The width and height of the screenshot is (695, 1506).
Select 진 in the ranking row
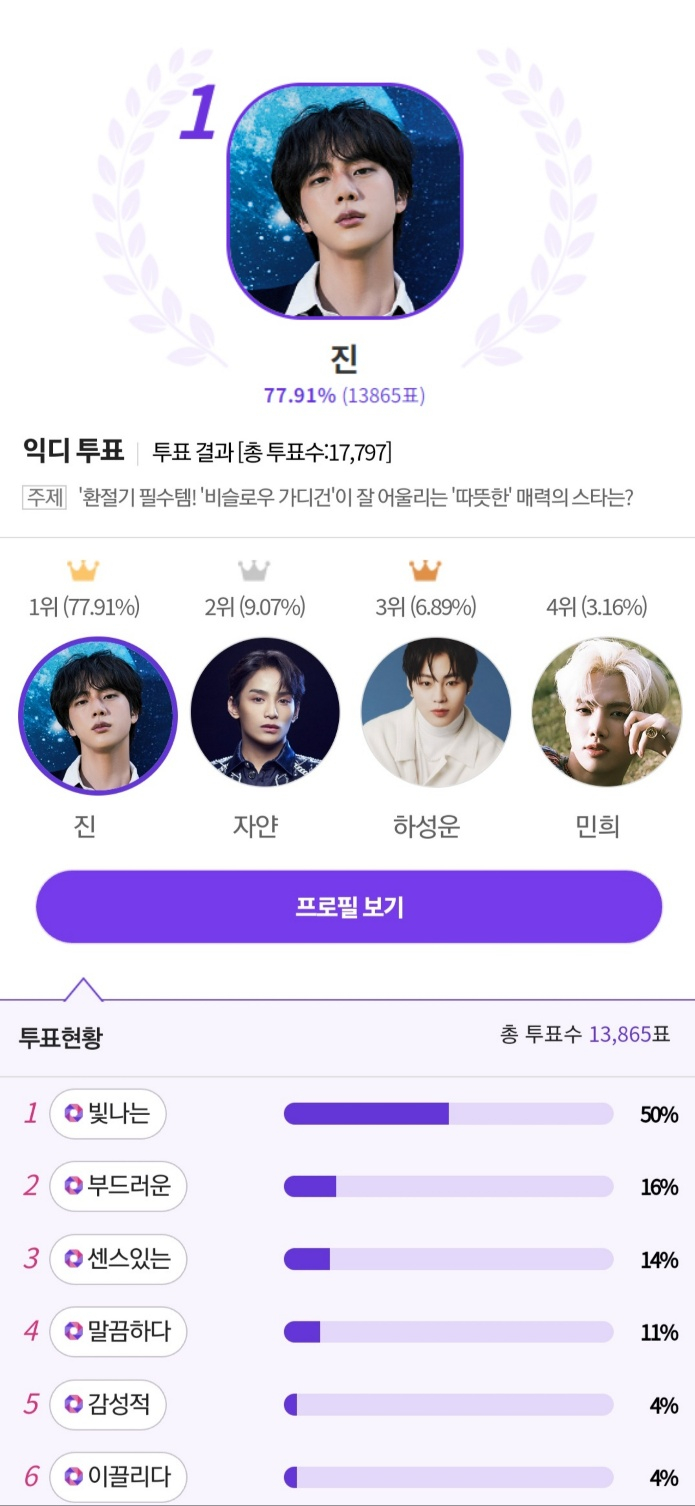[x=97, y=713]
